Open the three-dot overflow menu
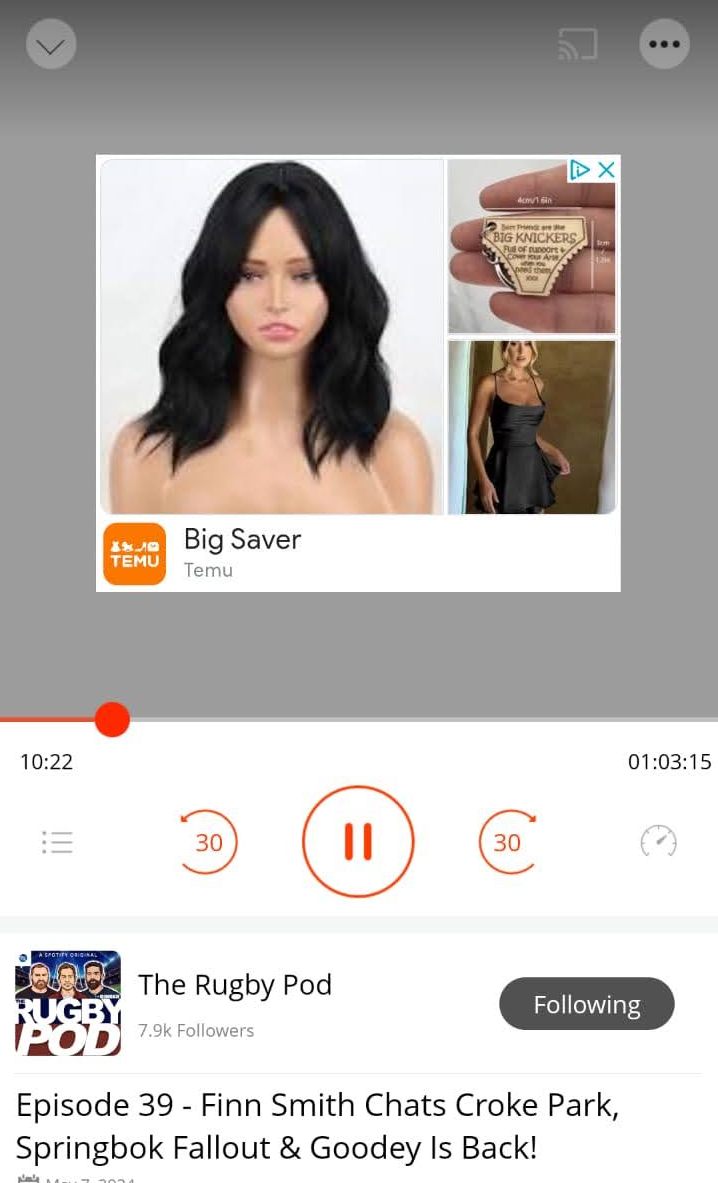The width and height of the screenshot is (718, 1183). (664, 45)
